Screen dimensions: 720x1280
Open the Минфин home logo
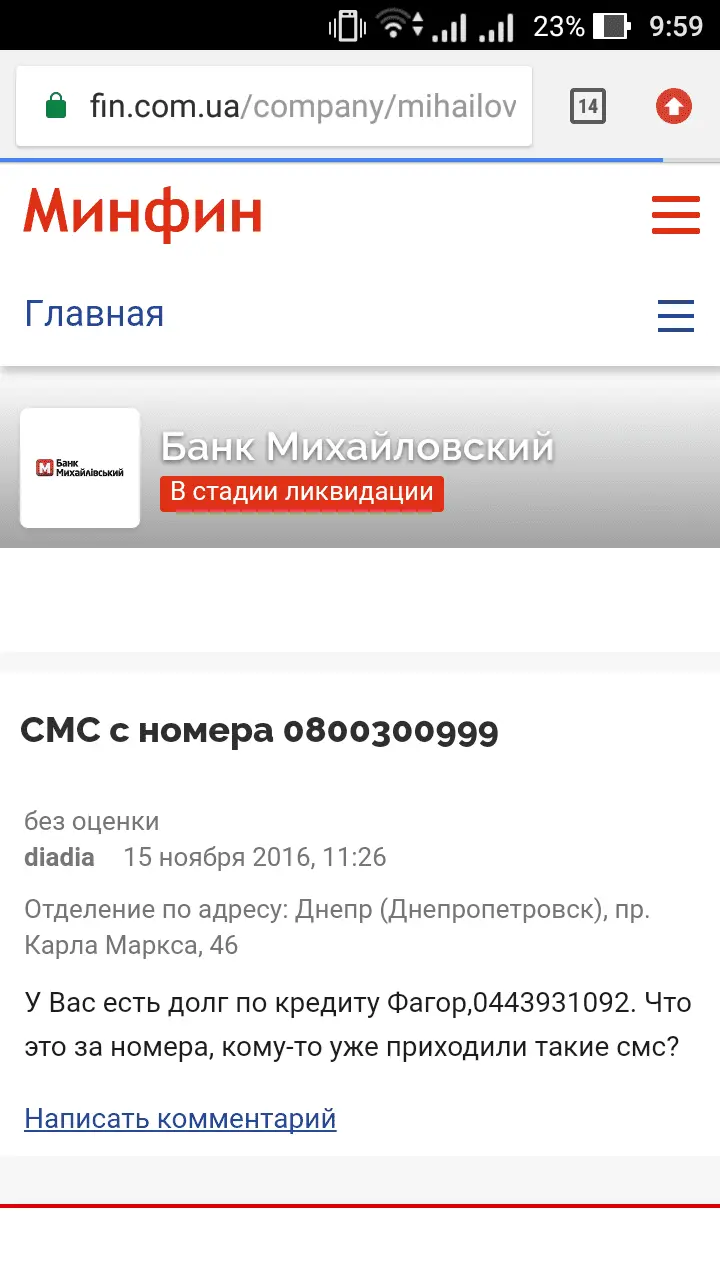point(143,213)
